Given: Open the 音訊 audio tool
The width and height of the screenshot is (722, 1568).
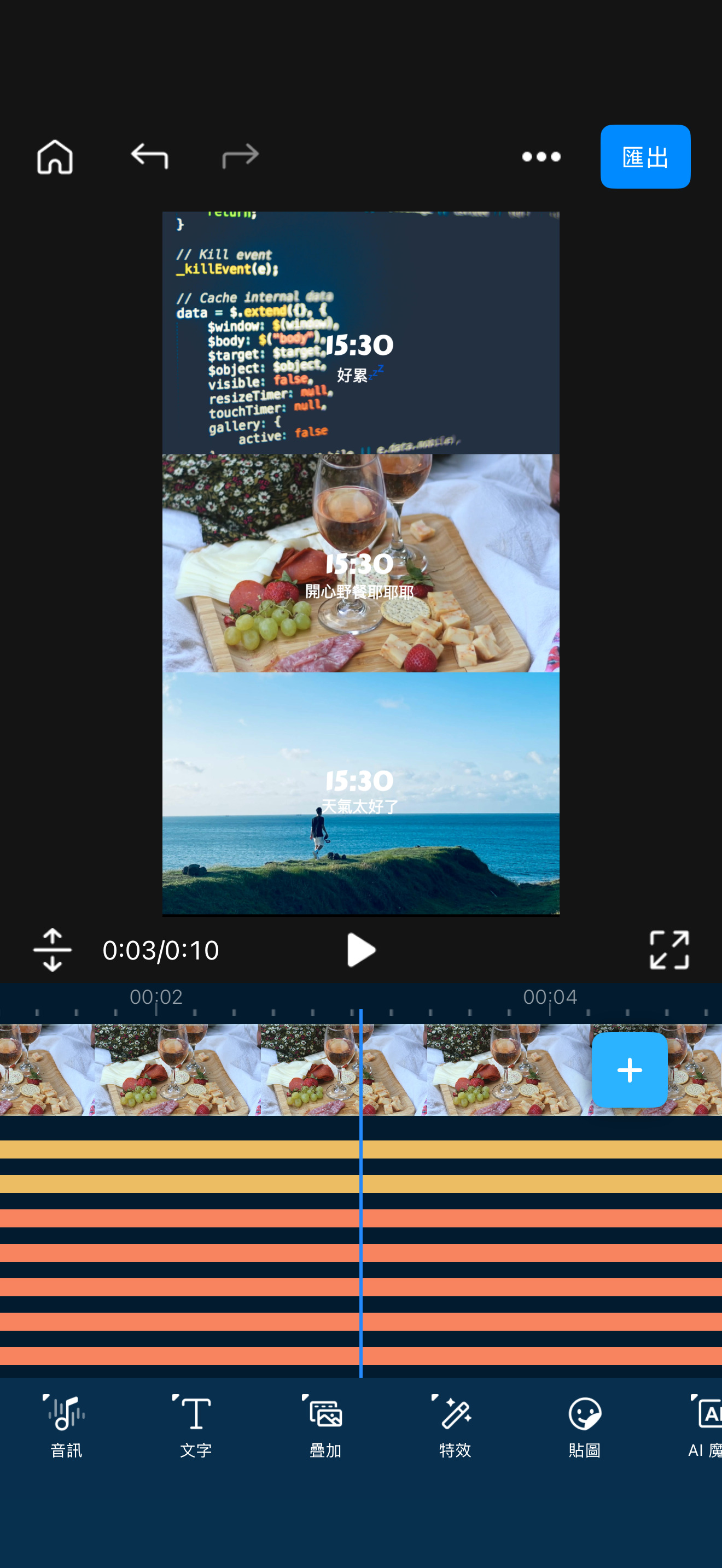Looking at the screenshot, I should pos(66,1425).
